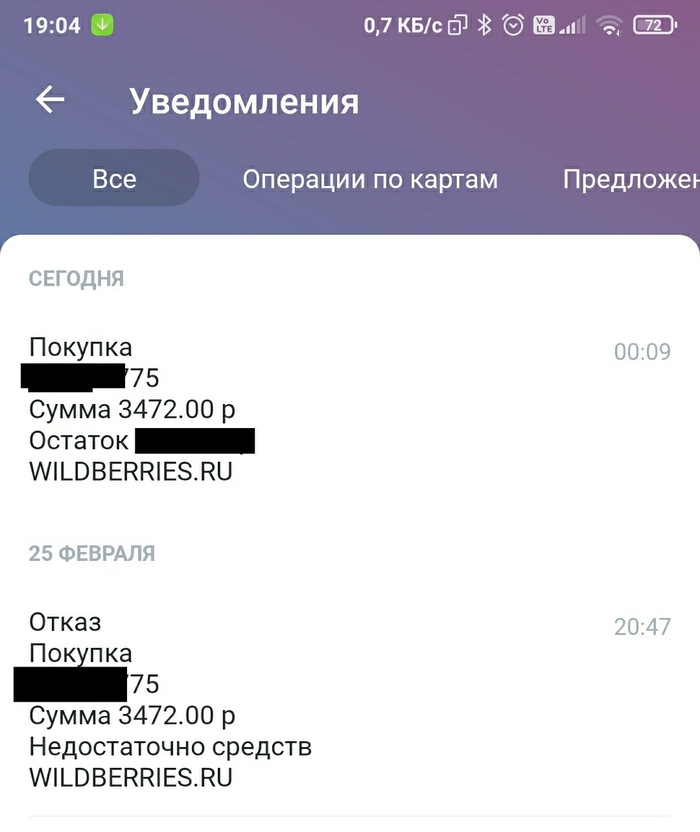The width and height of the screenshot is (700, 832).
Task: Switch to the Предложения tab
Action: pos(630,179)
